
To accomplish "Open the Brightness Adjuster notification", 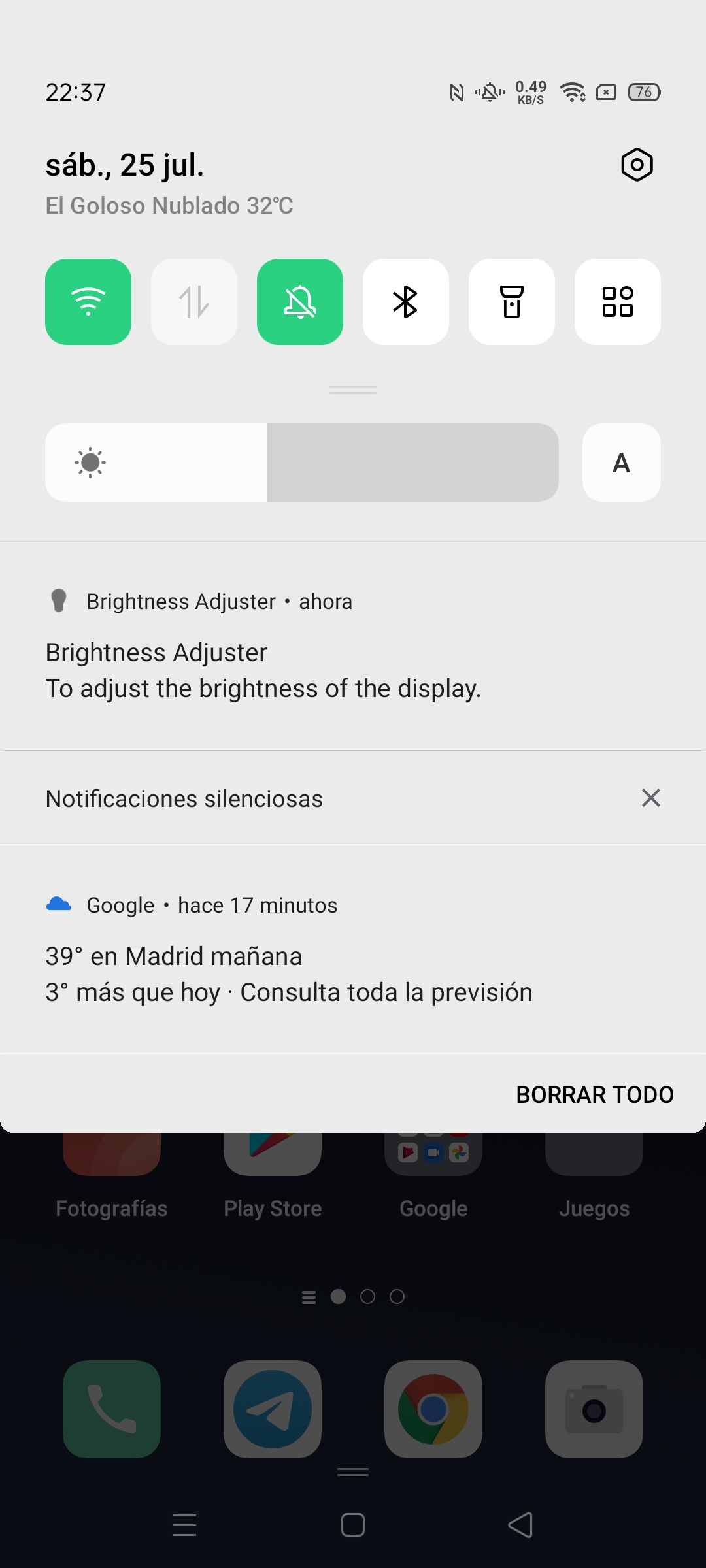I will coord(353,645).
